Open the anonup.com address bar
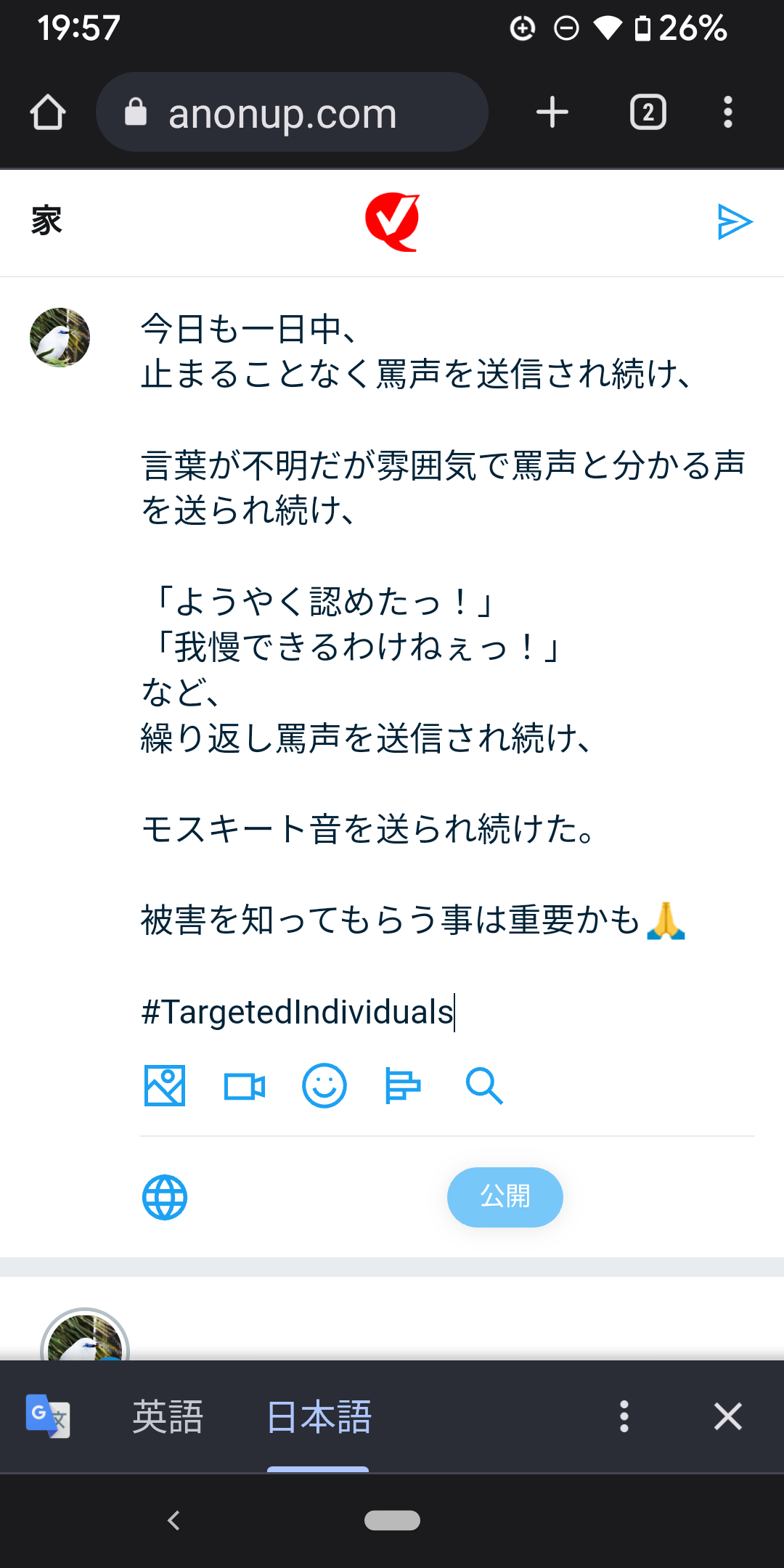The width and height of the screenshot is (784, 1568). click(290, 113)
